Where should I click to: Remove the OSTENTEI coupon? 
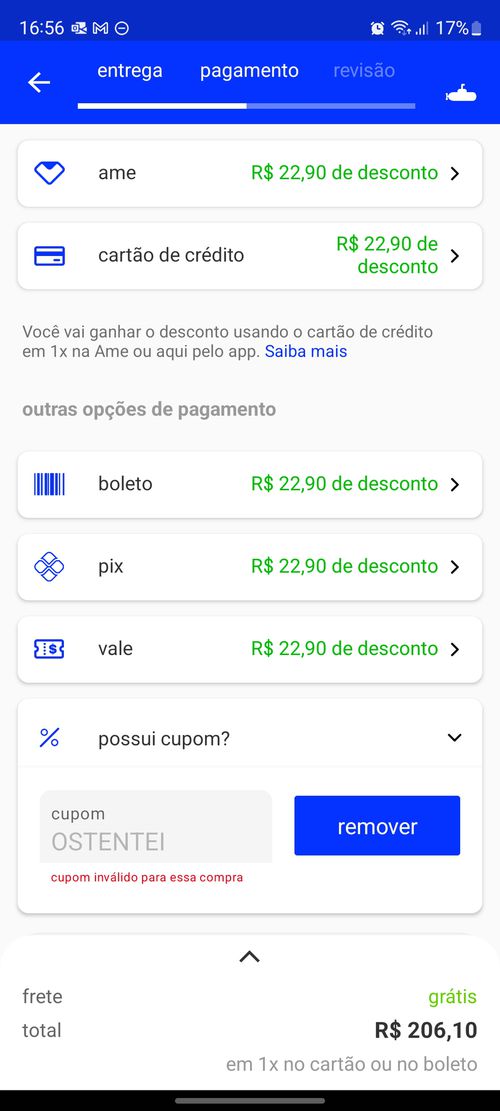coord(377,825)
